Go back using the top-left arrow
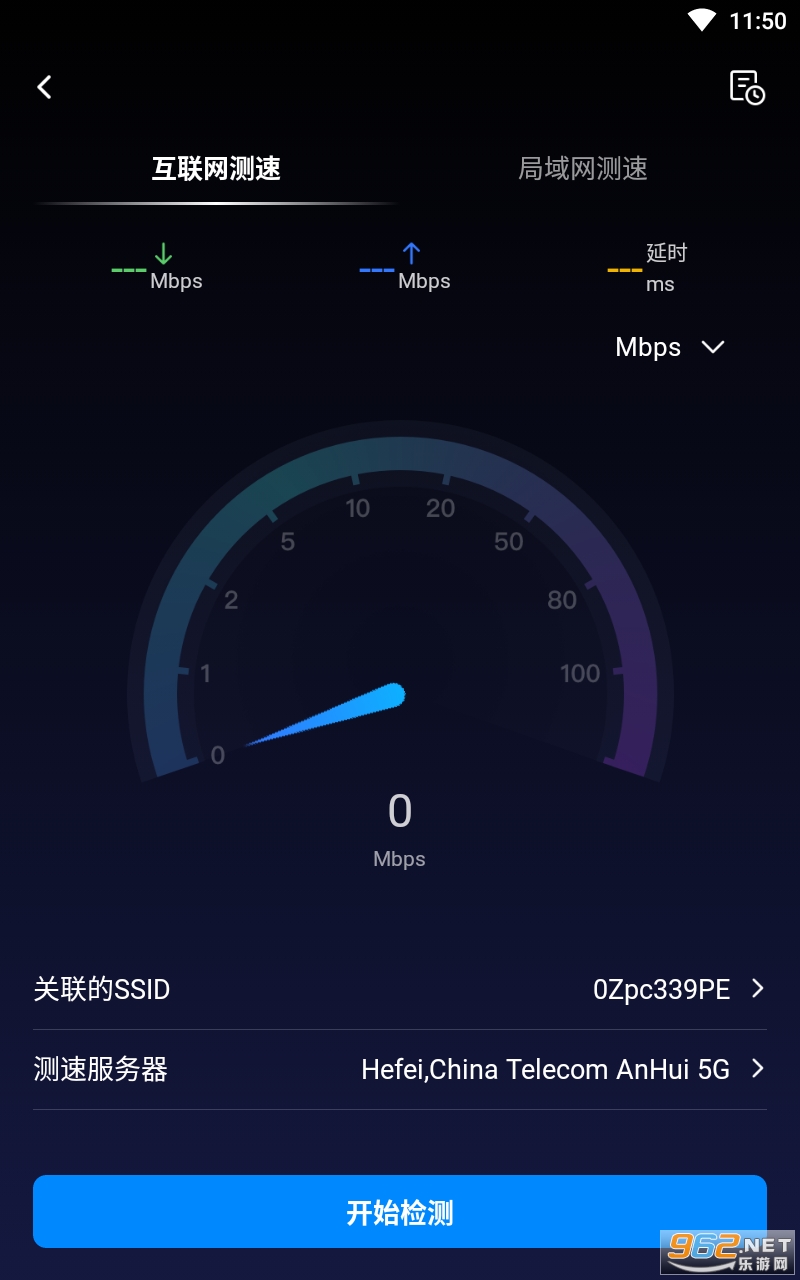 [x=44, y=87]
